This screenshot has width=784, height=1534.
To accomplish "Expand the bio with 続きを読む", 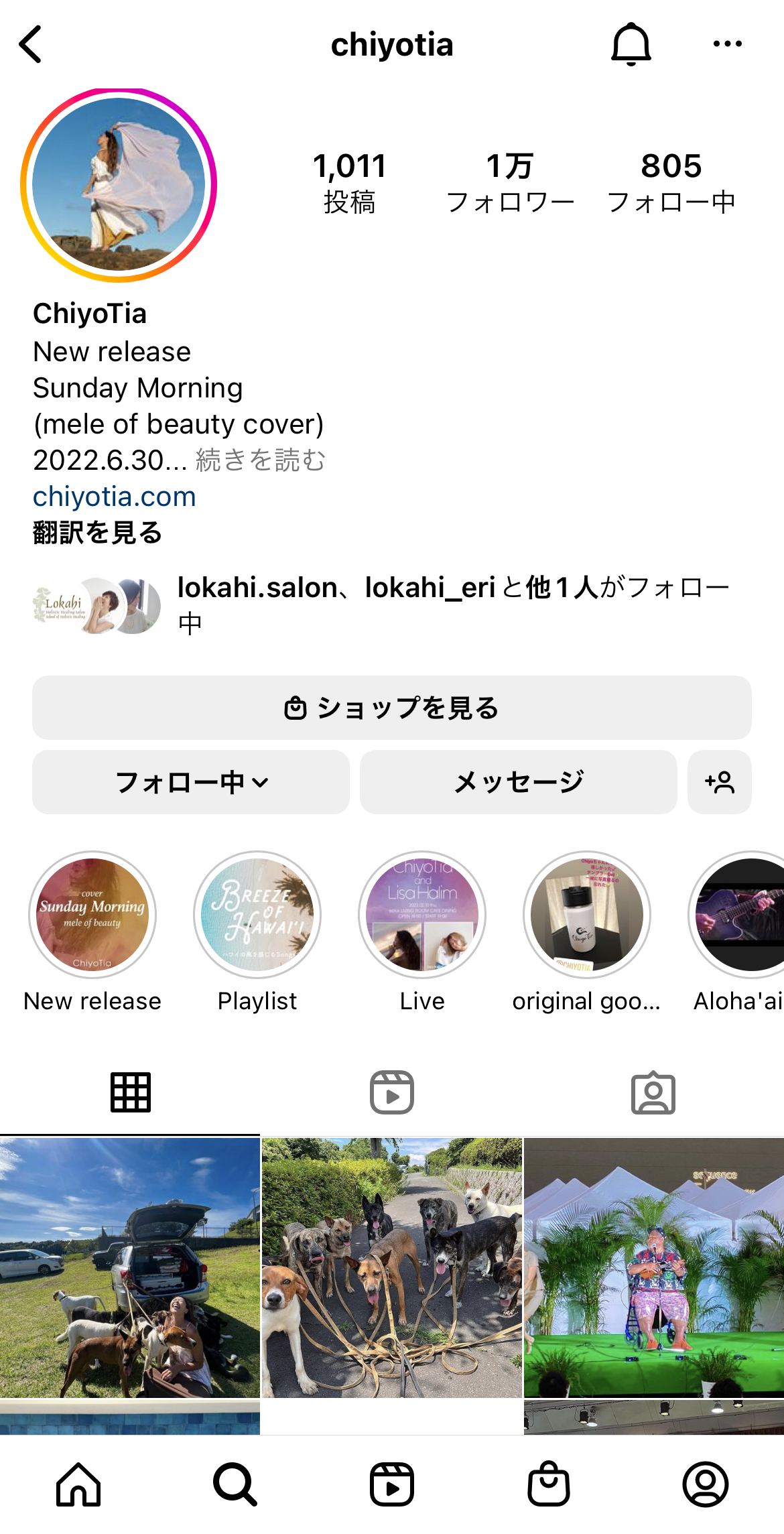I will pos(260,460).
